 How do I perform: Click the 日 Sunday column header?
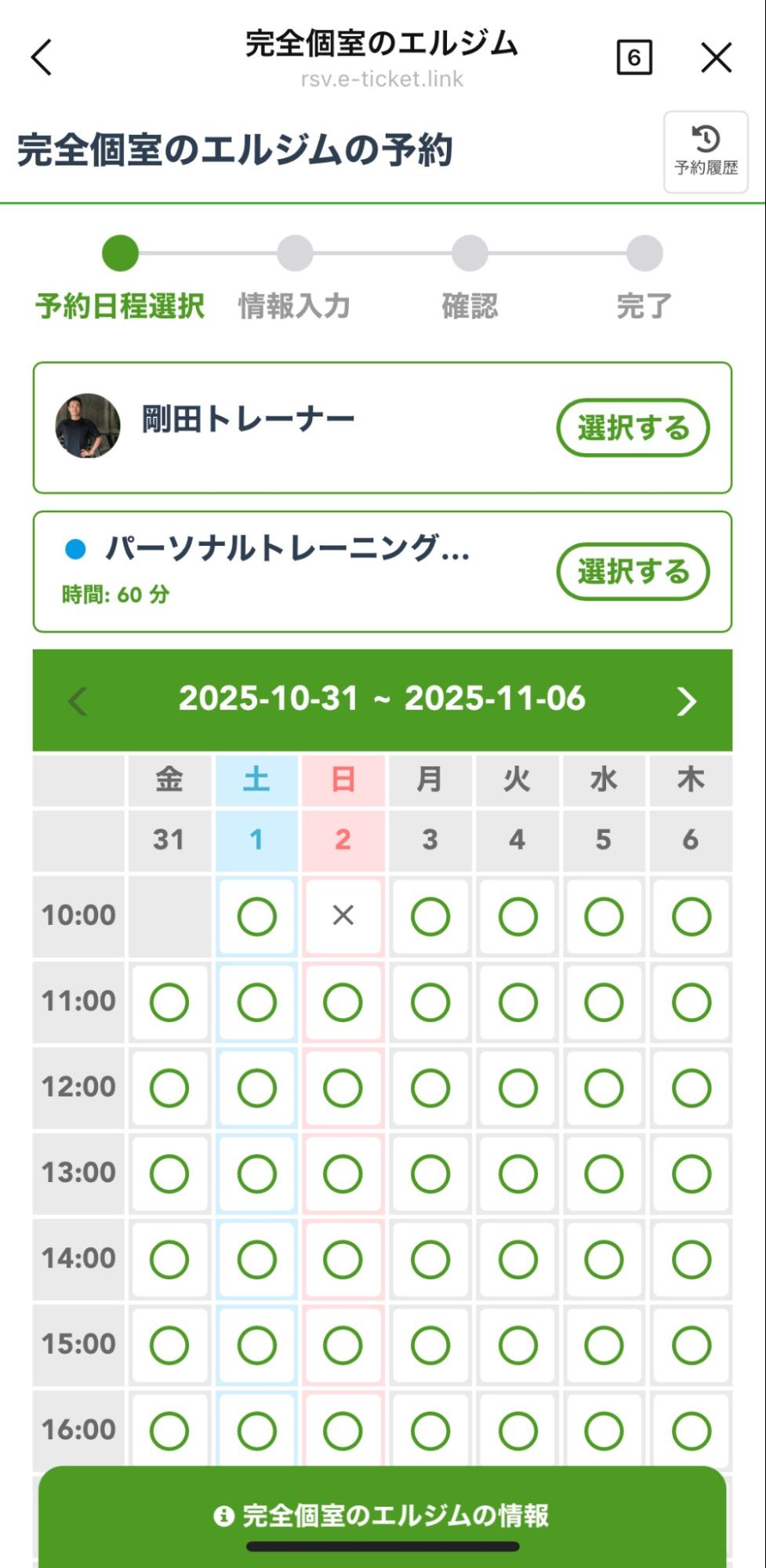tap(343, 780)
